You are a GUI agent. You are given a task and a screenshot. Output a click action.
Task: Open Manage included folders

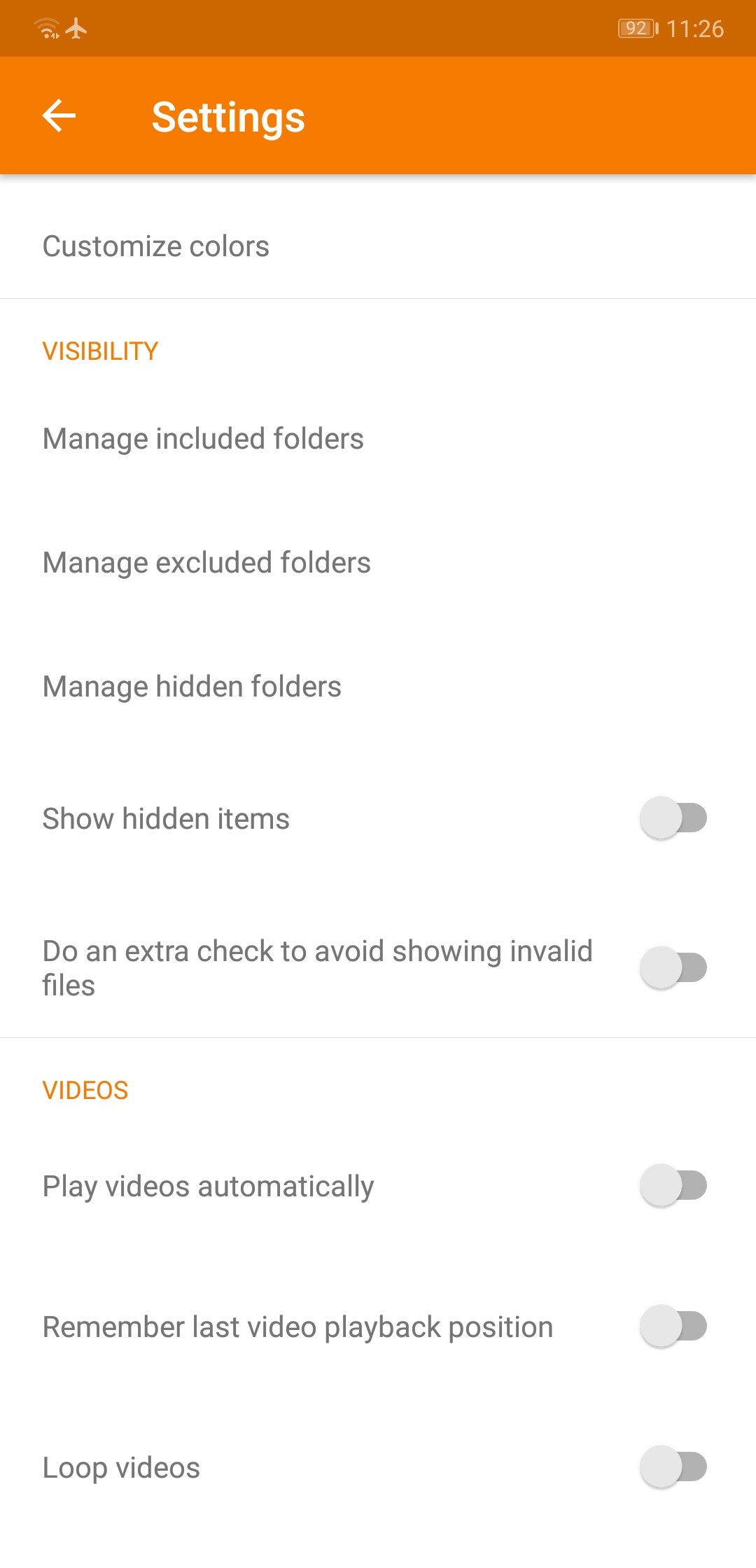[378, 439]
